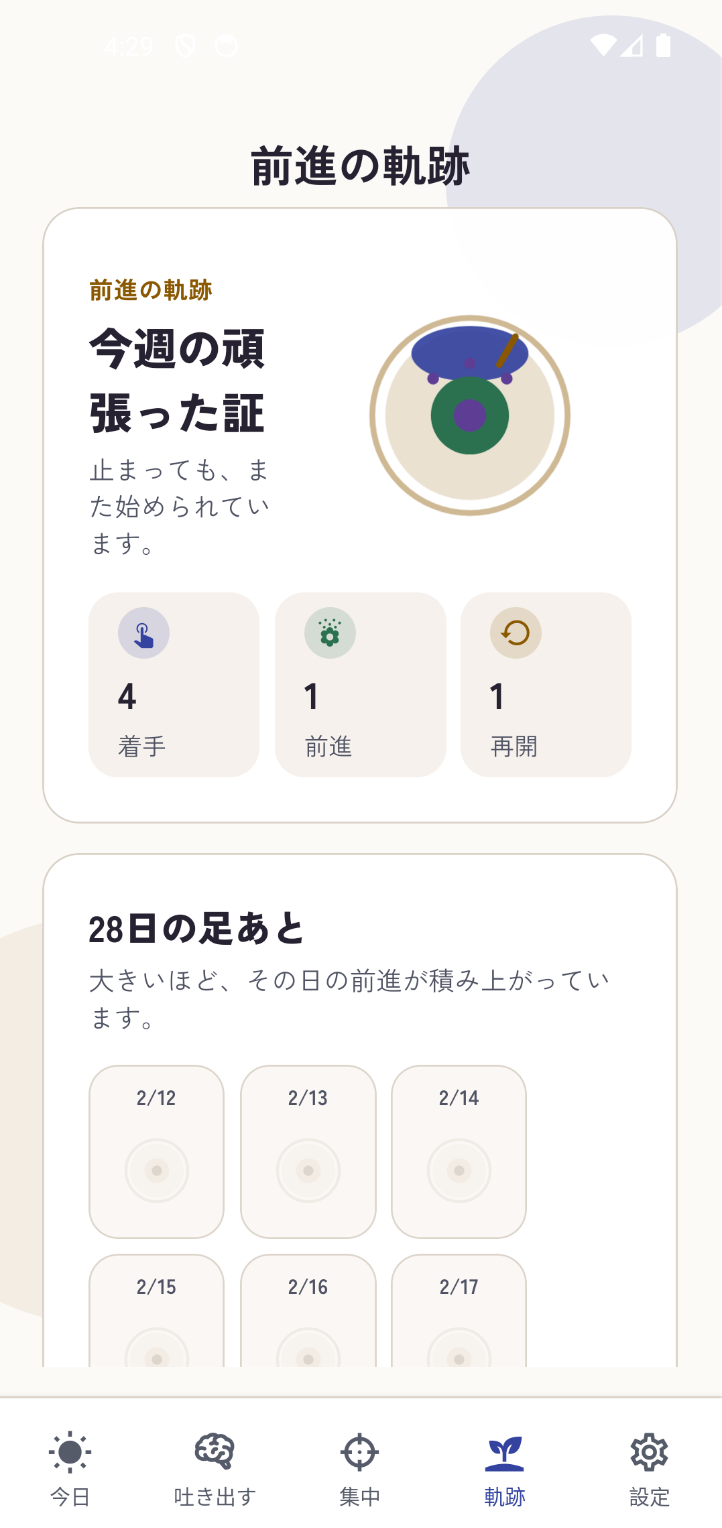Viewport: 722px width, 1528px height.
Task: Click the 前進 flower icon
Action: [x=328, y=633]
